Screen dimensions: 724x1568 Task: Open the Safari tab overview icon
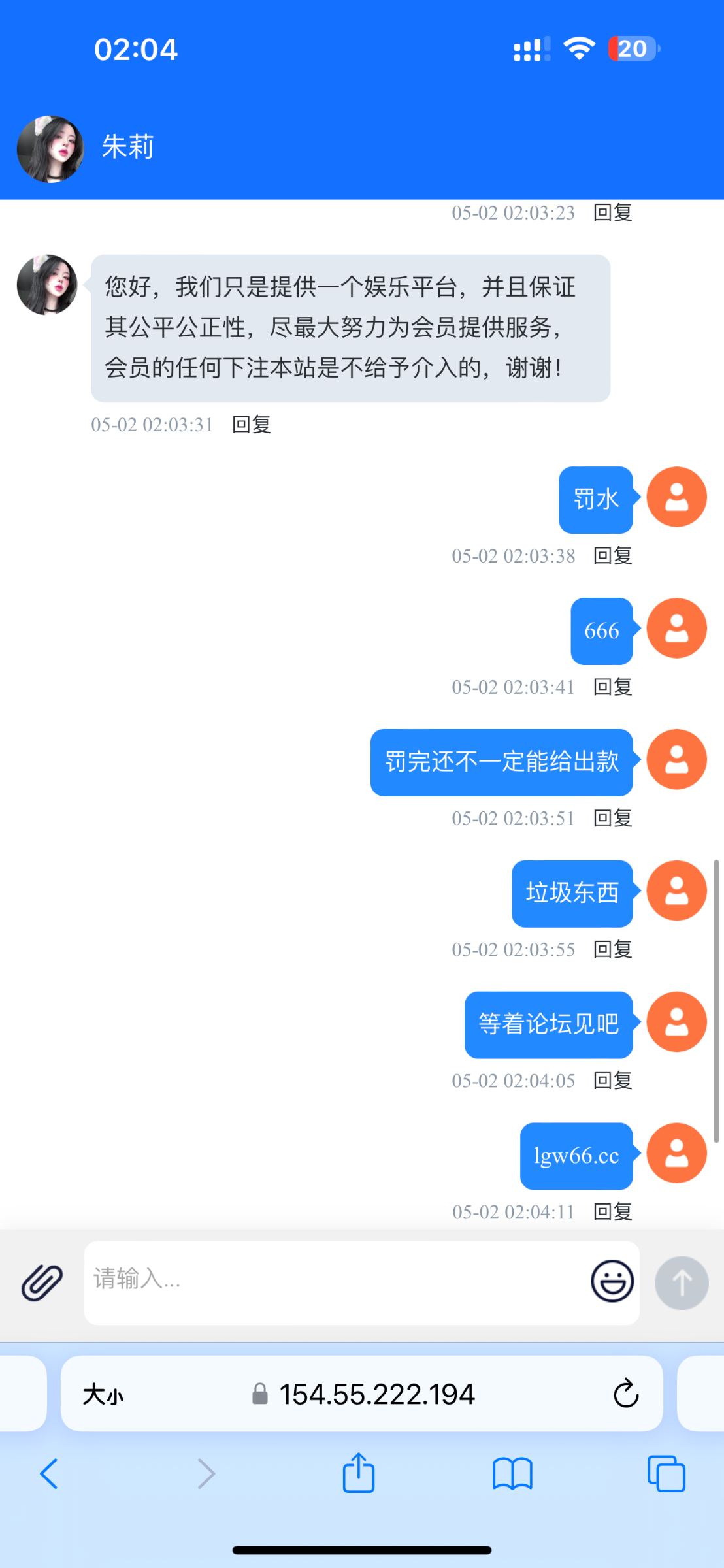click(666, 1475)
